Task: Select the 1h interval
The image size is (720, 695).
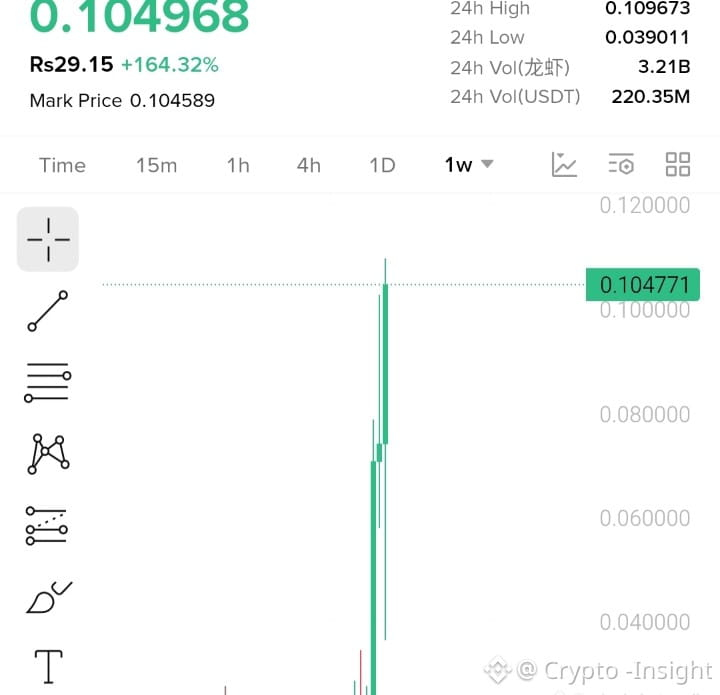Action: 238,165
